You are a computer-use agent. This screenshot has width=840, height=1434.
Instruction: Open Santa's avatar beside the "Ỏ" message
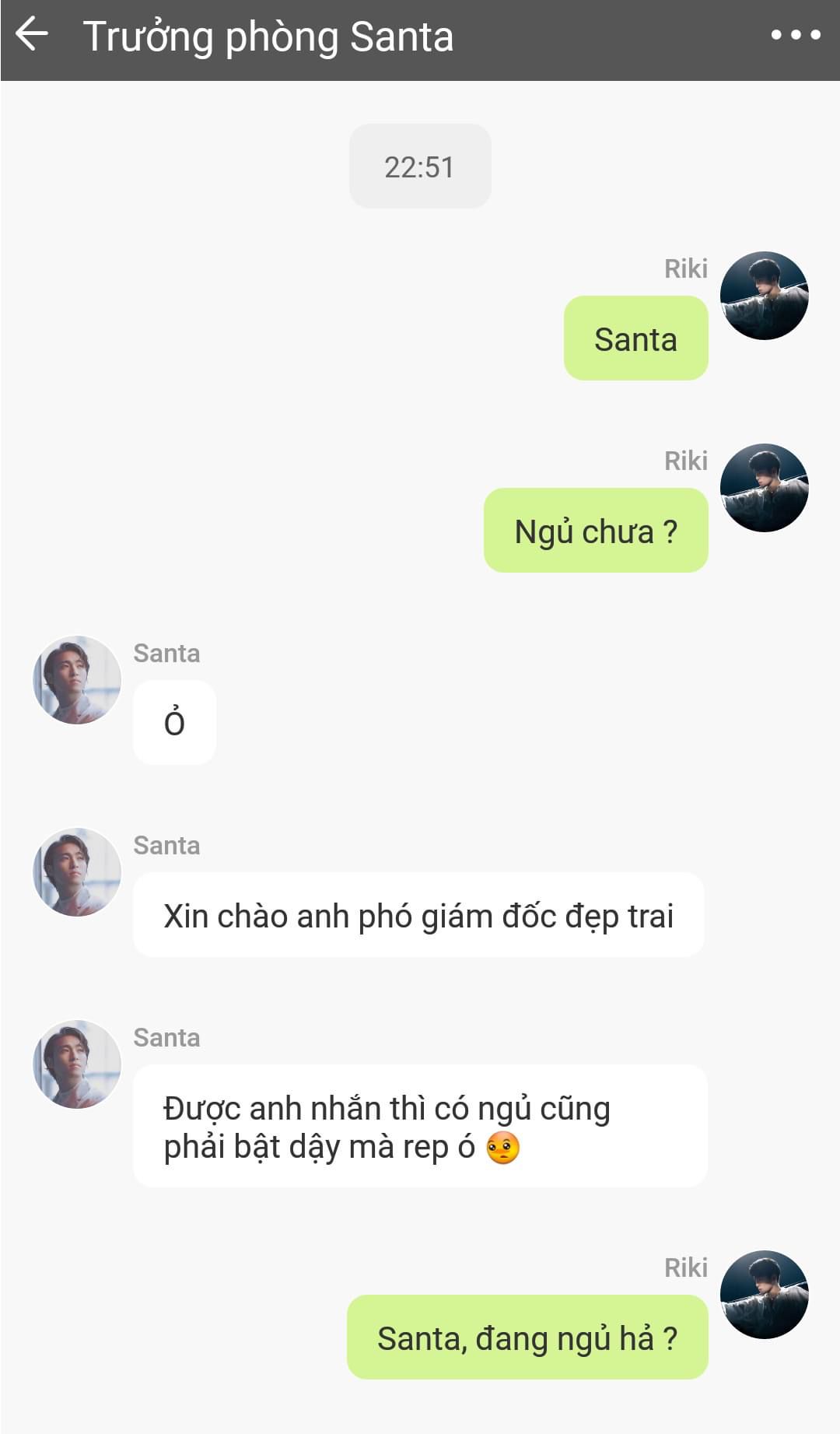click(77, 680)
